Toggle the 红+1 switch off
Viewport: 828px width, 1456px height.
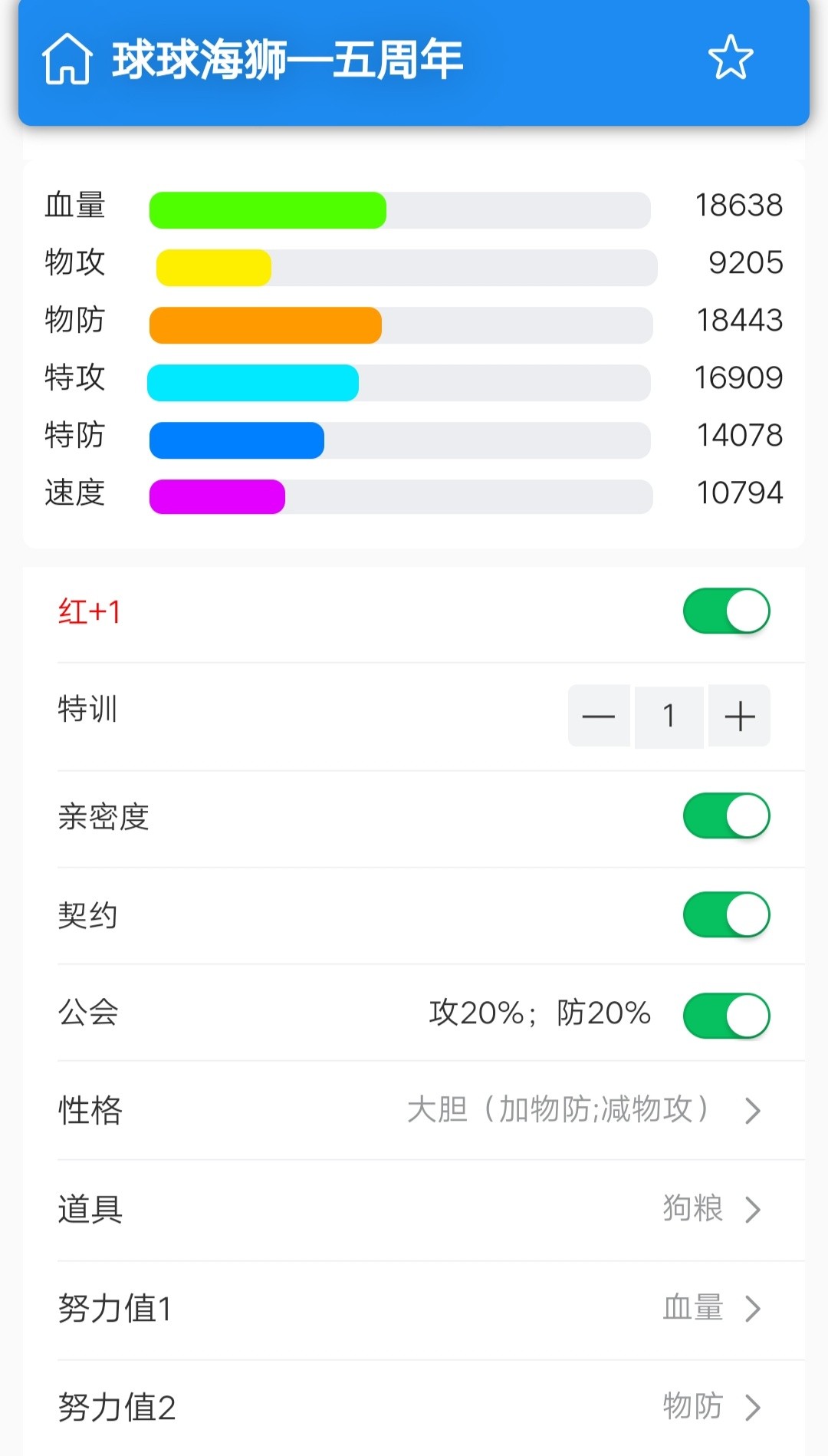(x=726, y=611)
